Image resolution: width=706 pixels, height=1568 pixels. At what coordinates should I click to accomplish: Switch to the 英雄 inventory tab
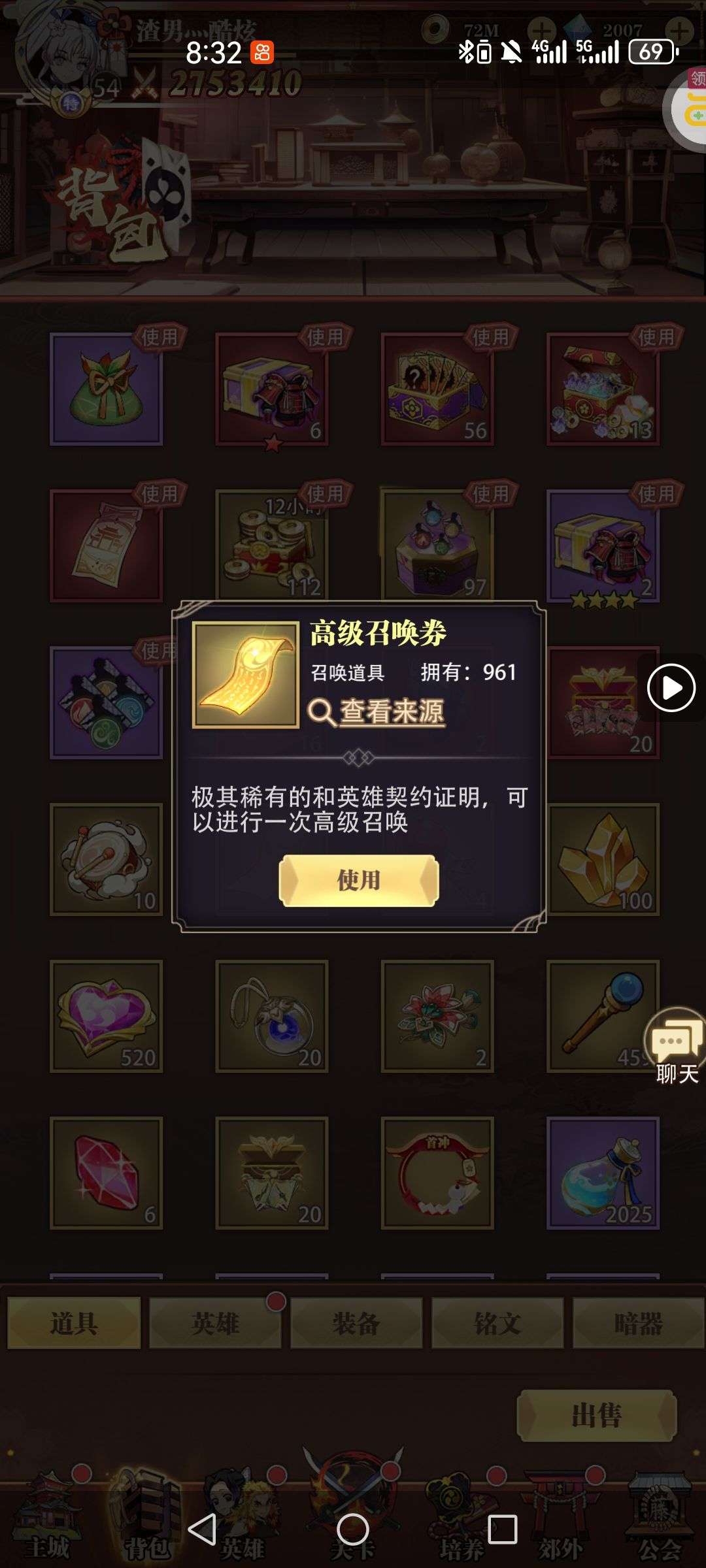pyautogui.click(x=215, y=1323)
